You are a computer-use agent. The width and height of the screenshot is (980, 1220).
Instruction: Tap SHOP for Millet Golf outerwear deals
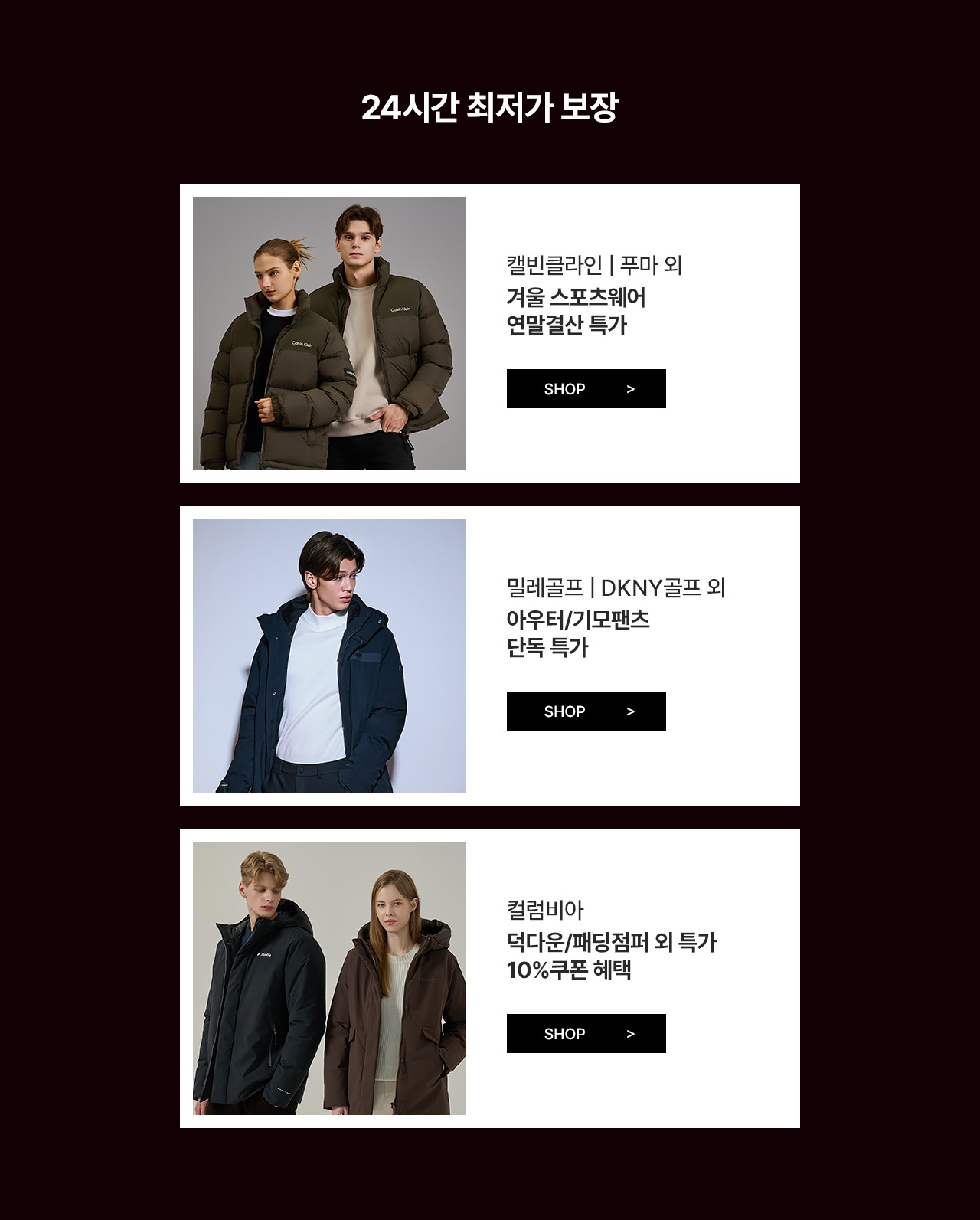(586, 711)
